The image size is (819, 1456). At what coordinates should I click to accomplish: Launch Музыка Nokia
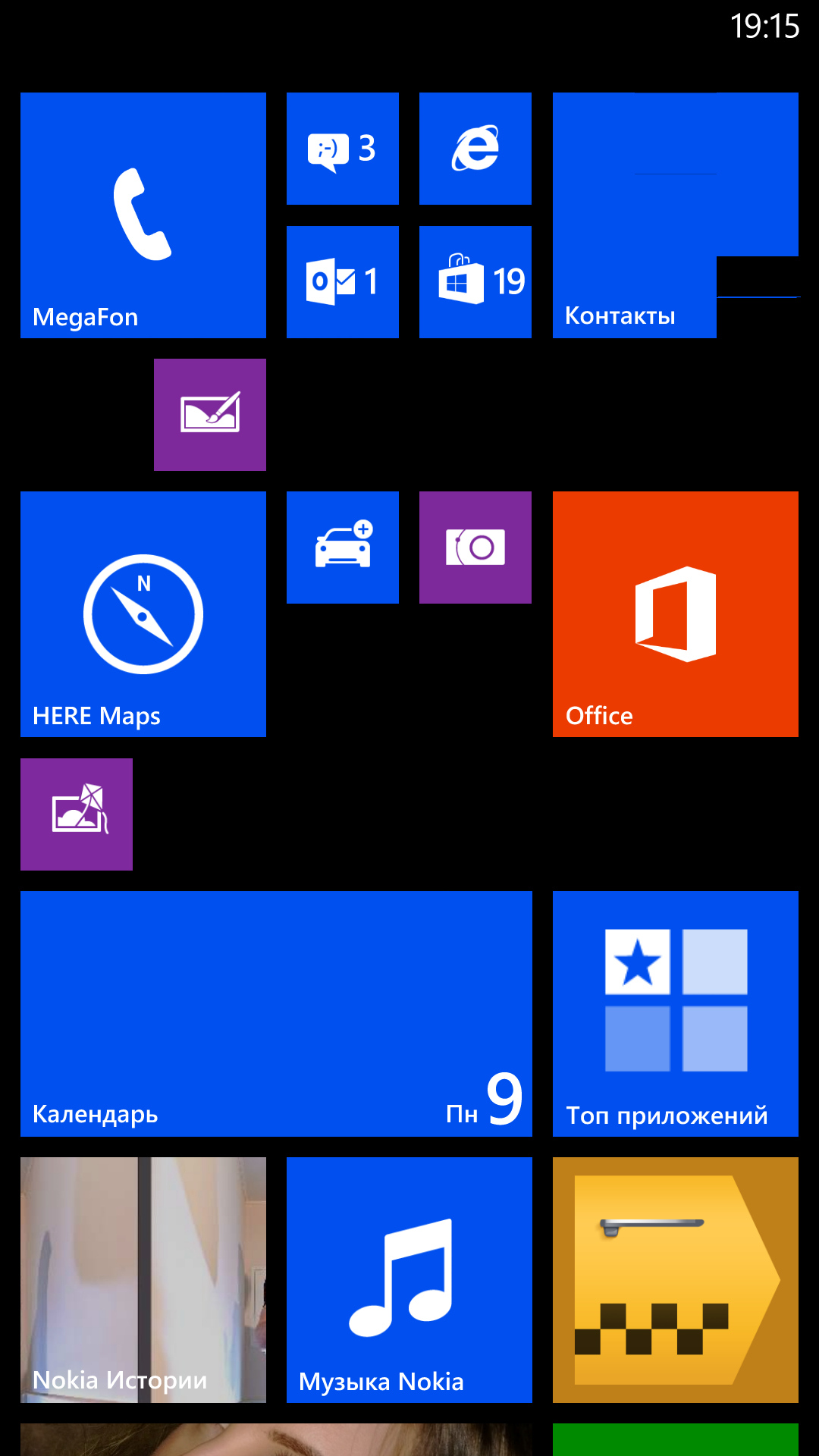tap(409, 1280)
